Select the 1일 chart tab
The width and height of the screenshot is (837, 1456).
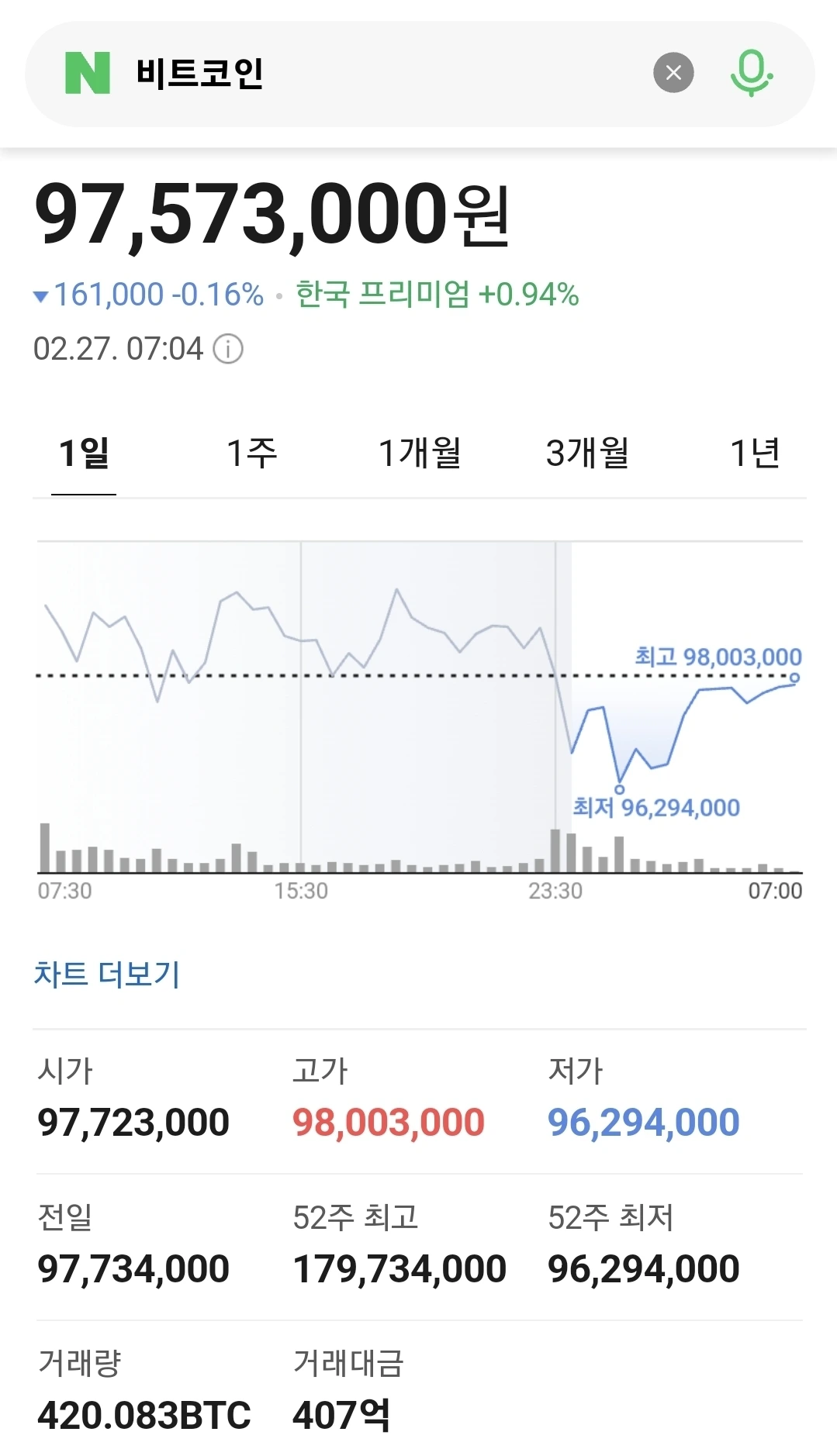click(84, 454)
